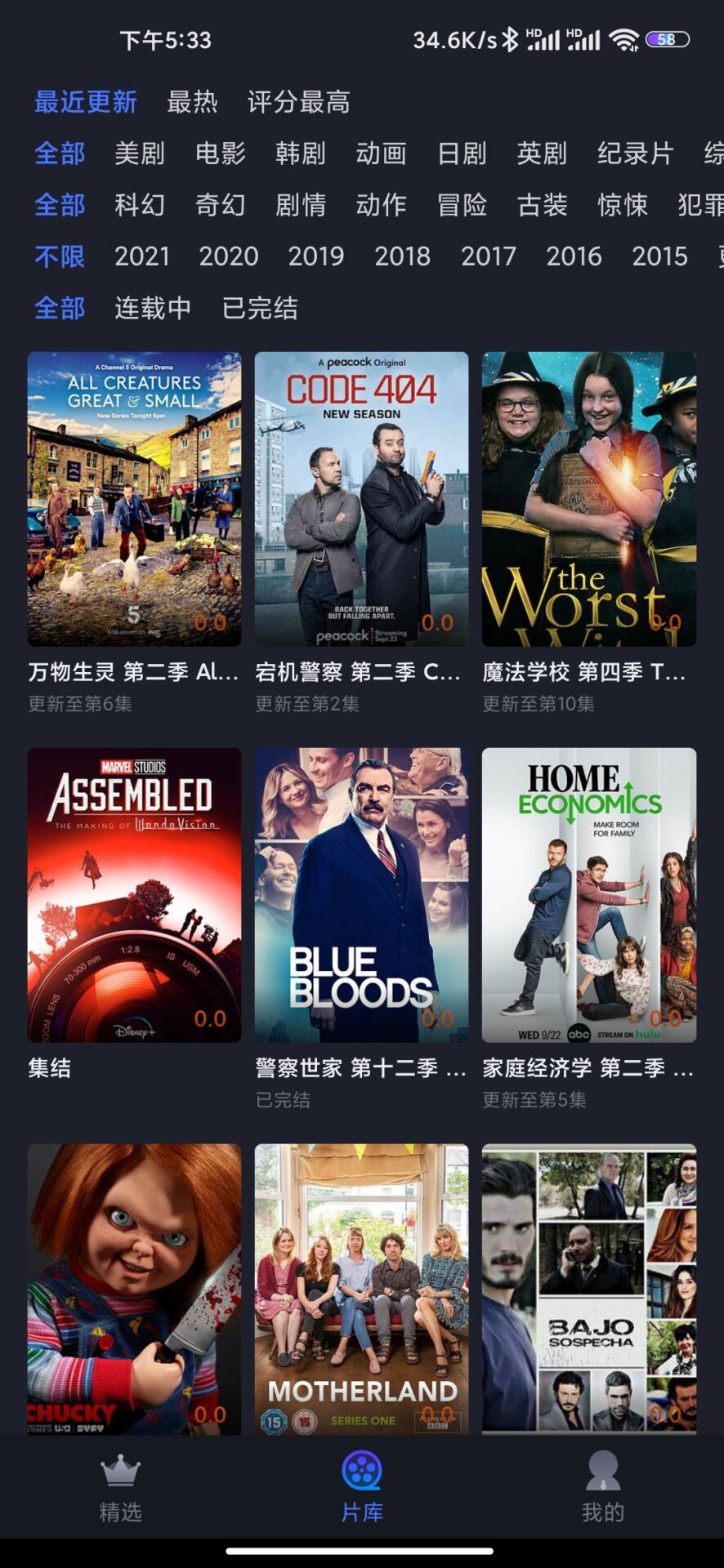
Task: Select the 韩剧 filter
Action: [x=300, y=154]
